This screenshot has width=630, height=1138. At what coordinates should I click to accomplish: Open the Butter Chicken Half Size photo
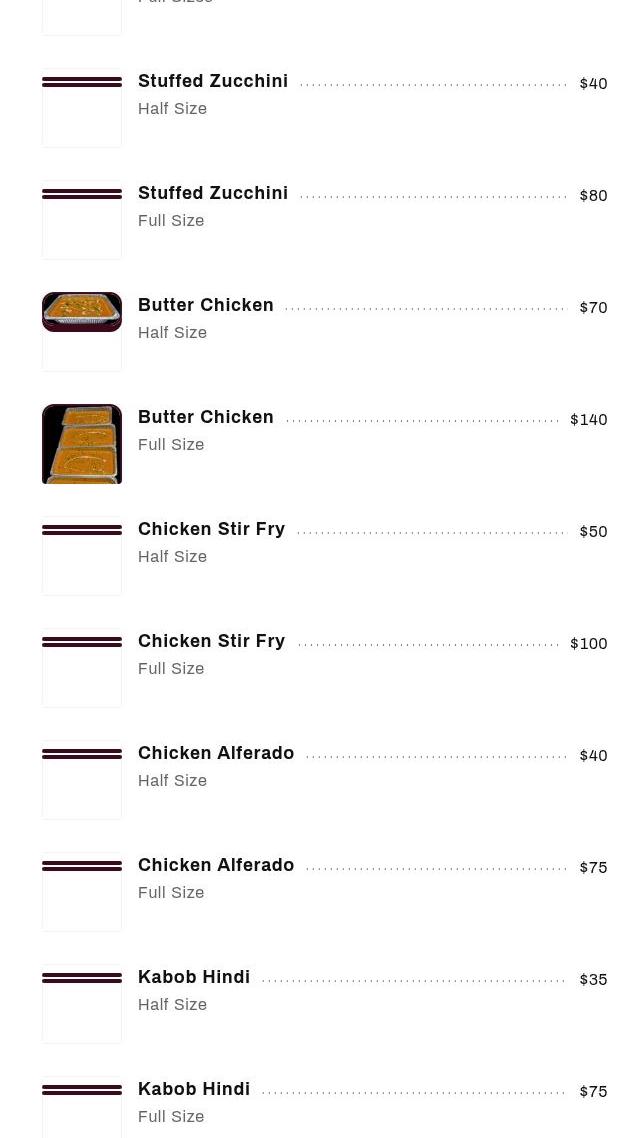82,313
